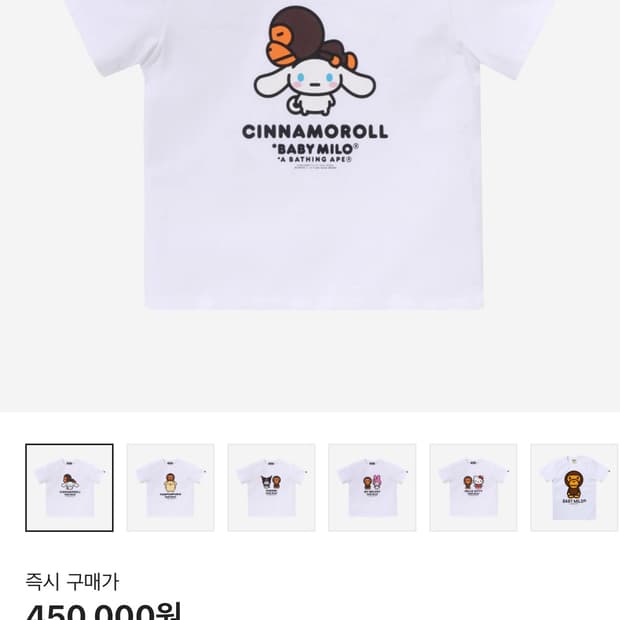Image resolution: width=620 pixels, height=620 pixels.
Task: Select the Hello Kitty shirt thumbnail
Action: tap(473, 488)
